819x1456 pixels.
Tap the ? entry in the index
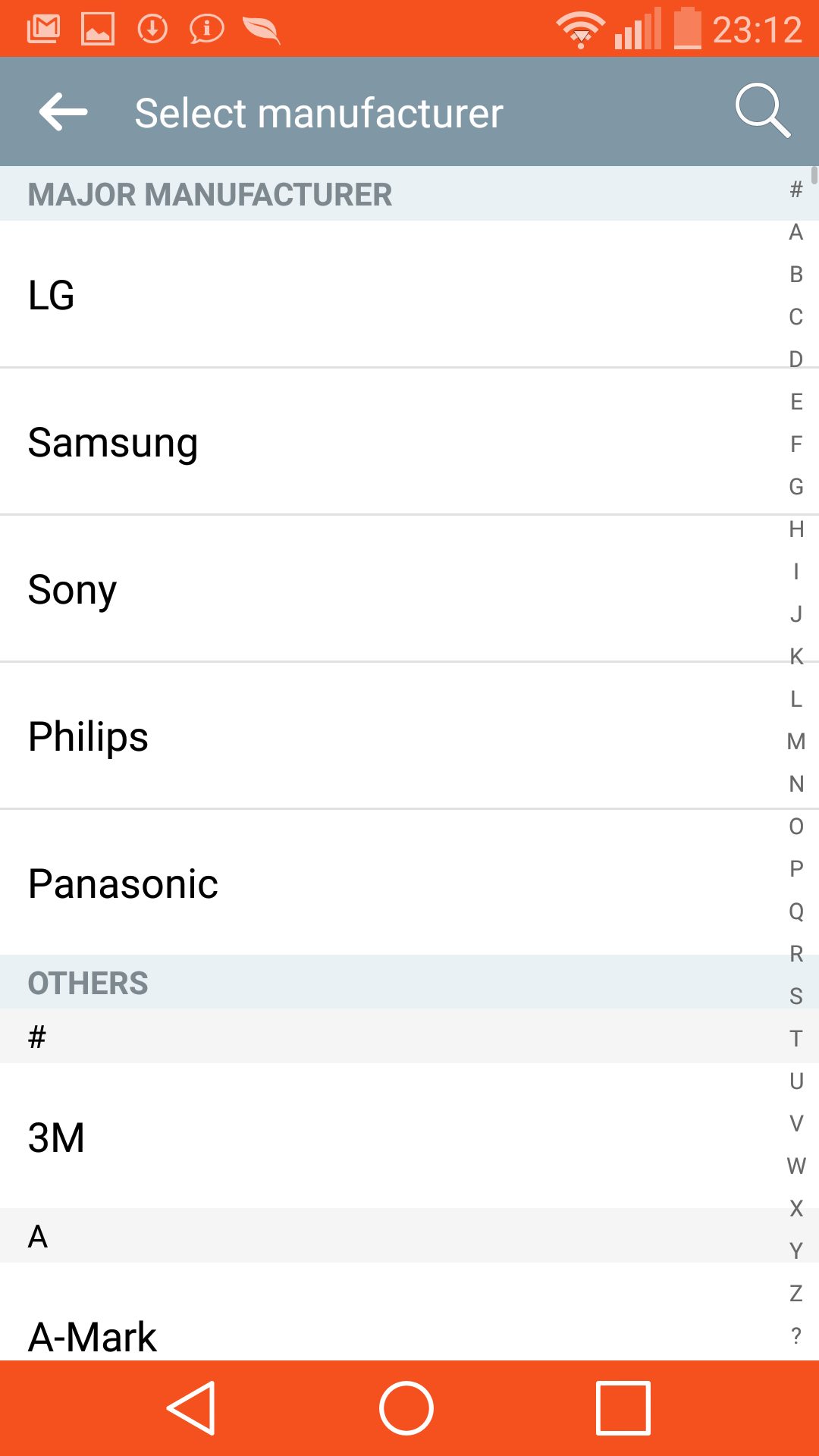(x=795, y=1335)
